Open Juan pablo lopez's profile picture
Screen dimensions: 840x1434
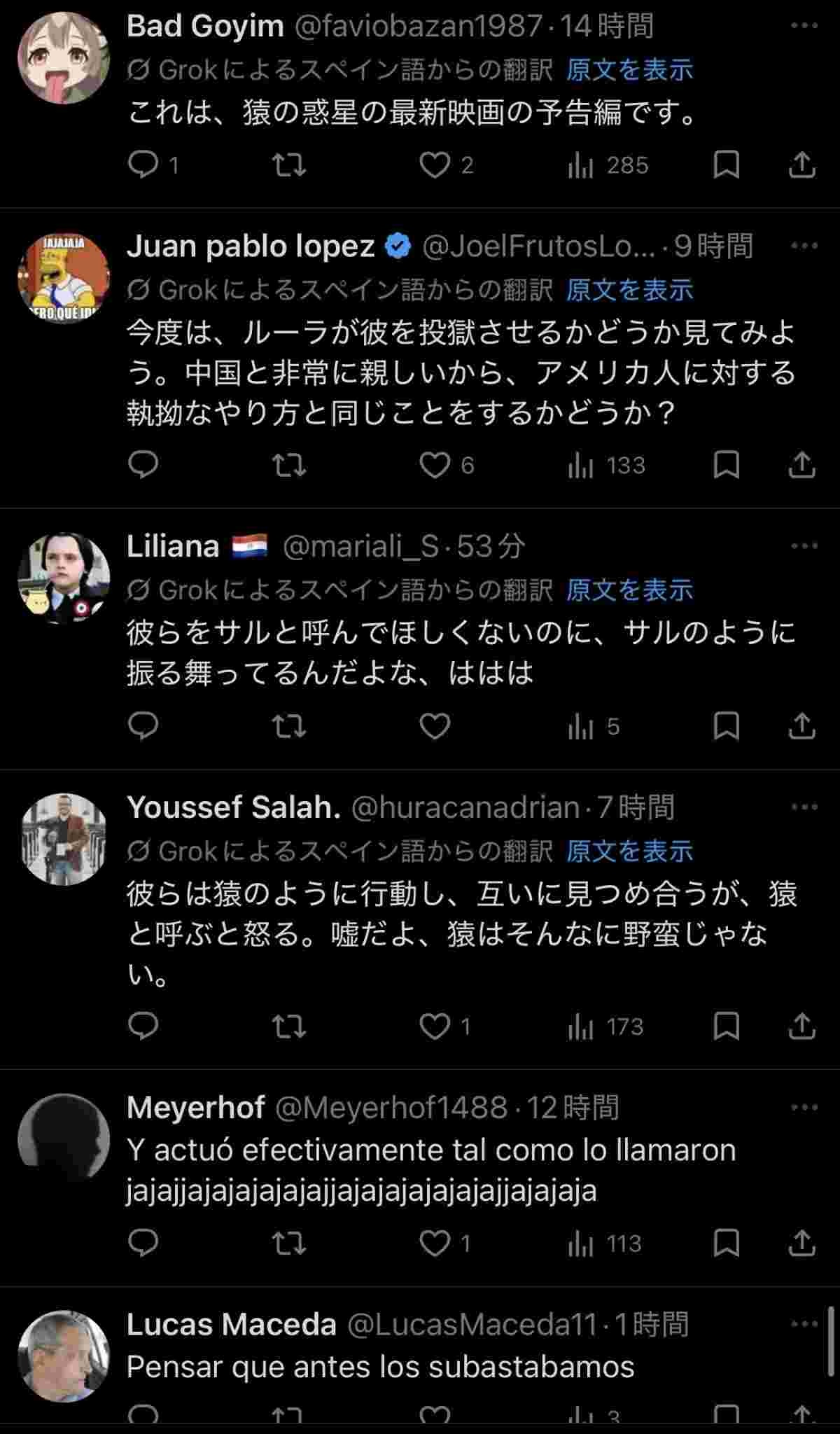click(64, 278)
